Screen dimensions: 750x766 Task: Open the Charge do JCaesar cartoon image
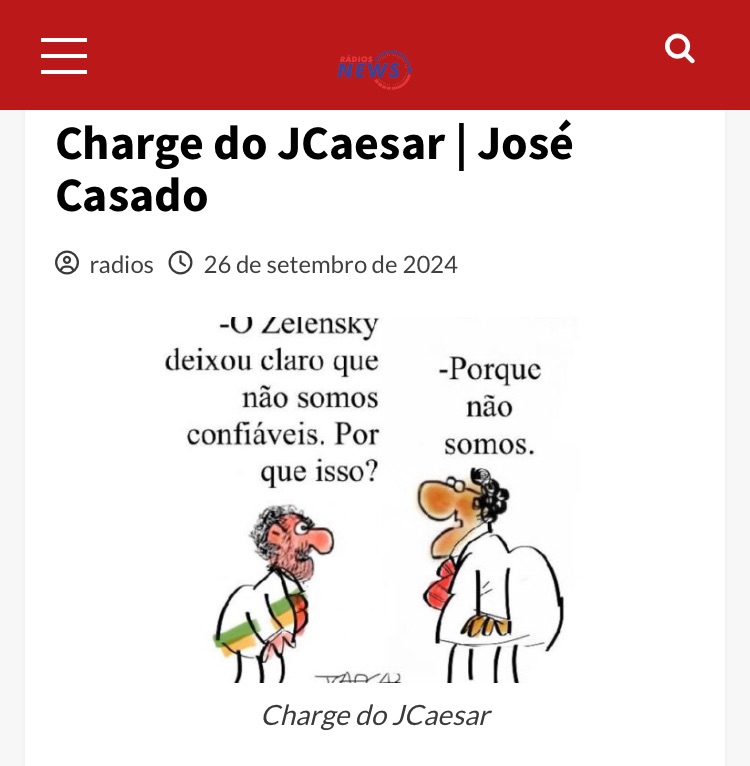[375, 500]
